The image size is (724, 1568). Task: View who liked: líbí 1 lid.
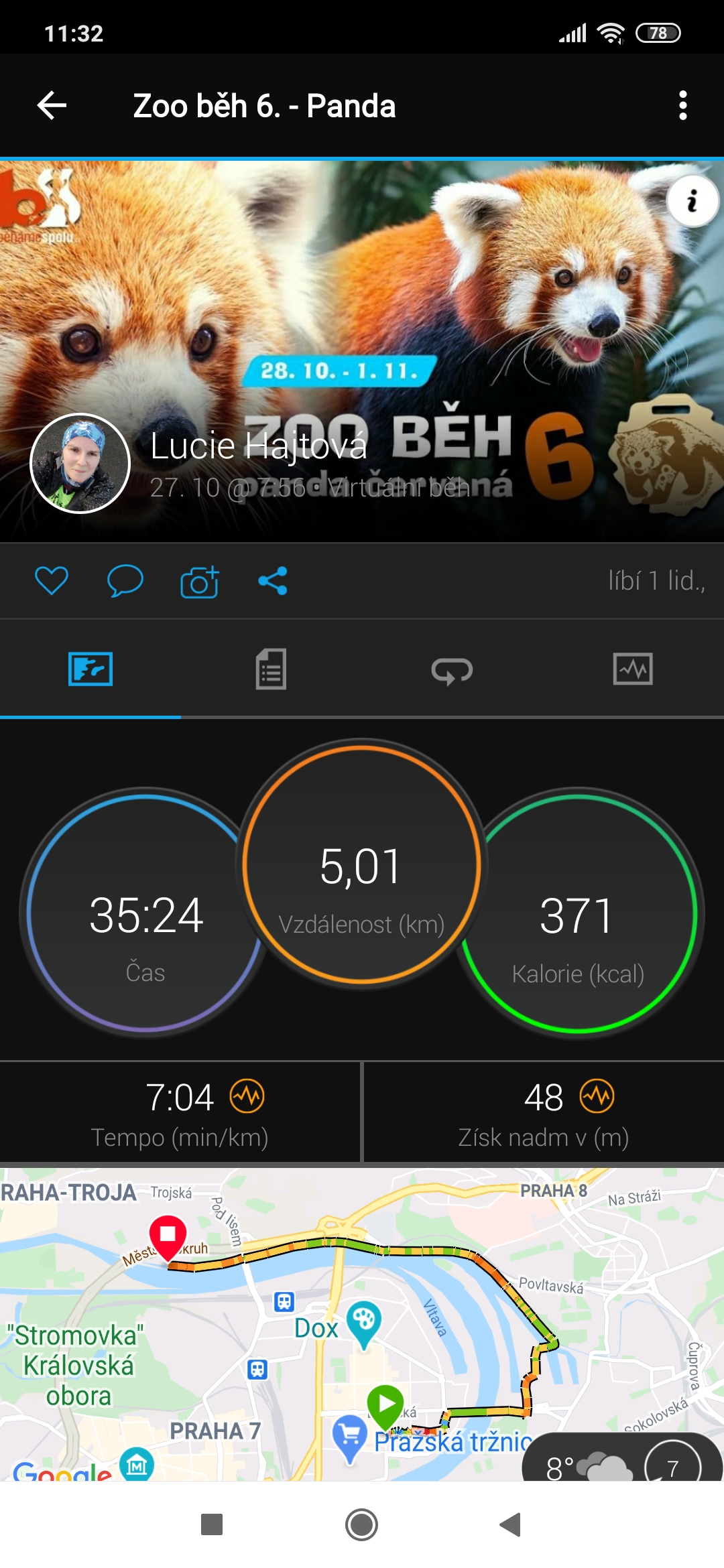click(x=656, y=580)
